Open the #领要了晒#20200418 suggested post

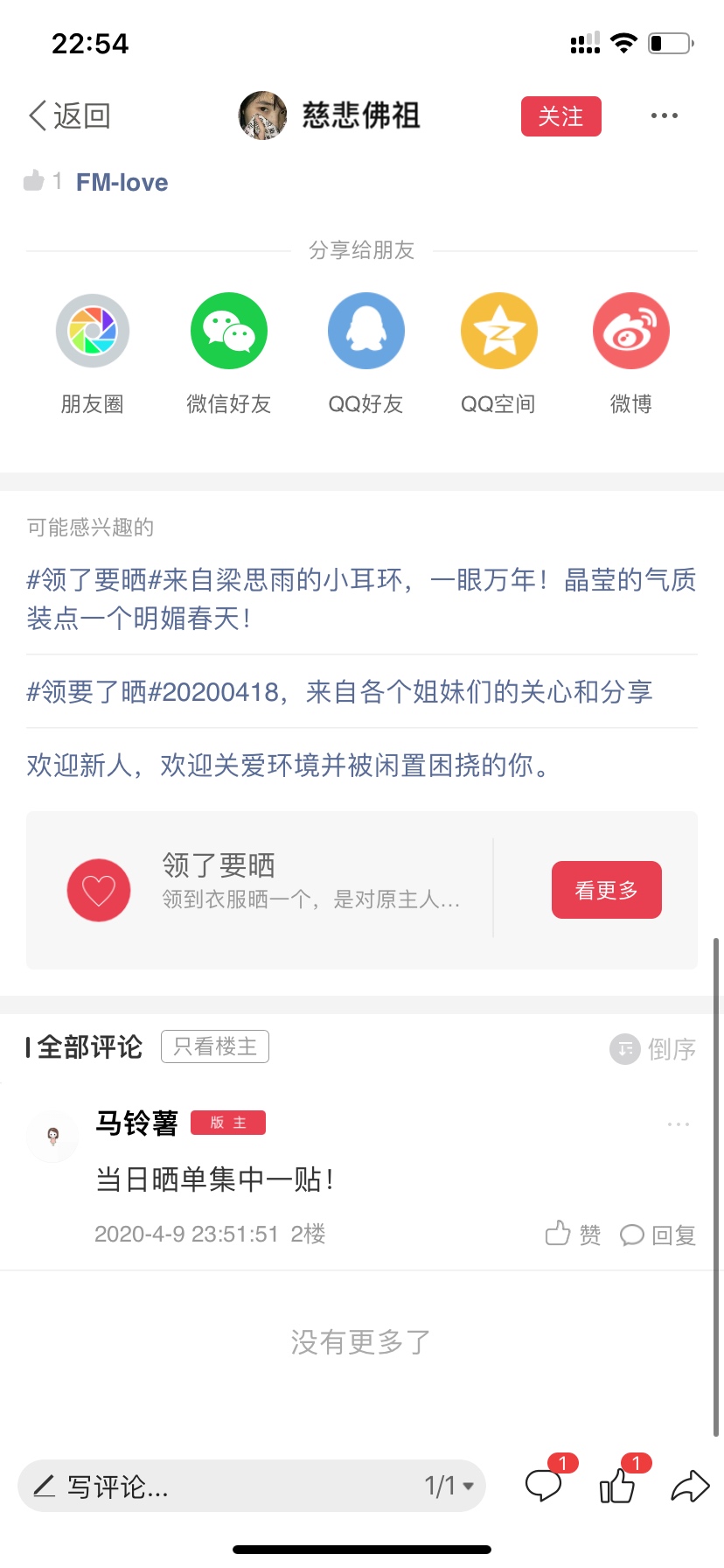(339, 692)
